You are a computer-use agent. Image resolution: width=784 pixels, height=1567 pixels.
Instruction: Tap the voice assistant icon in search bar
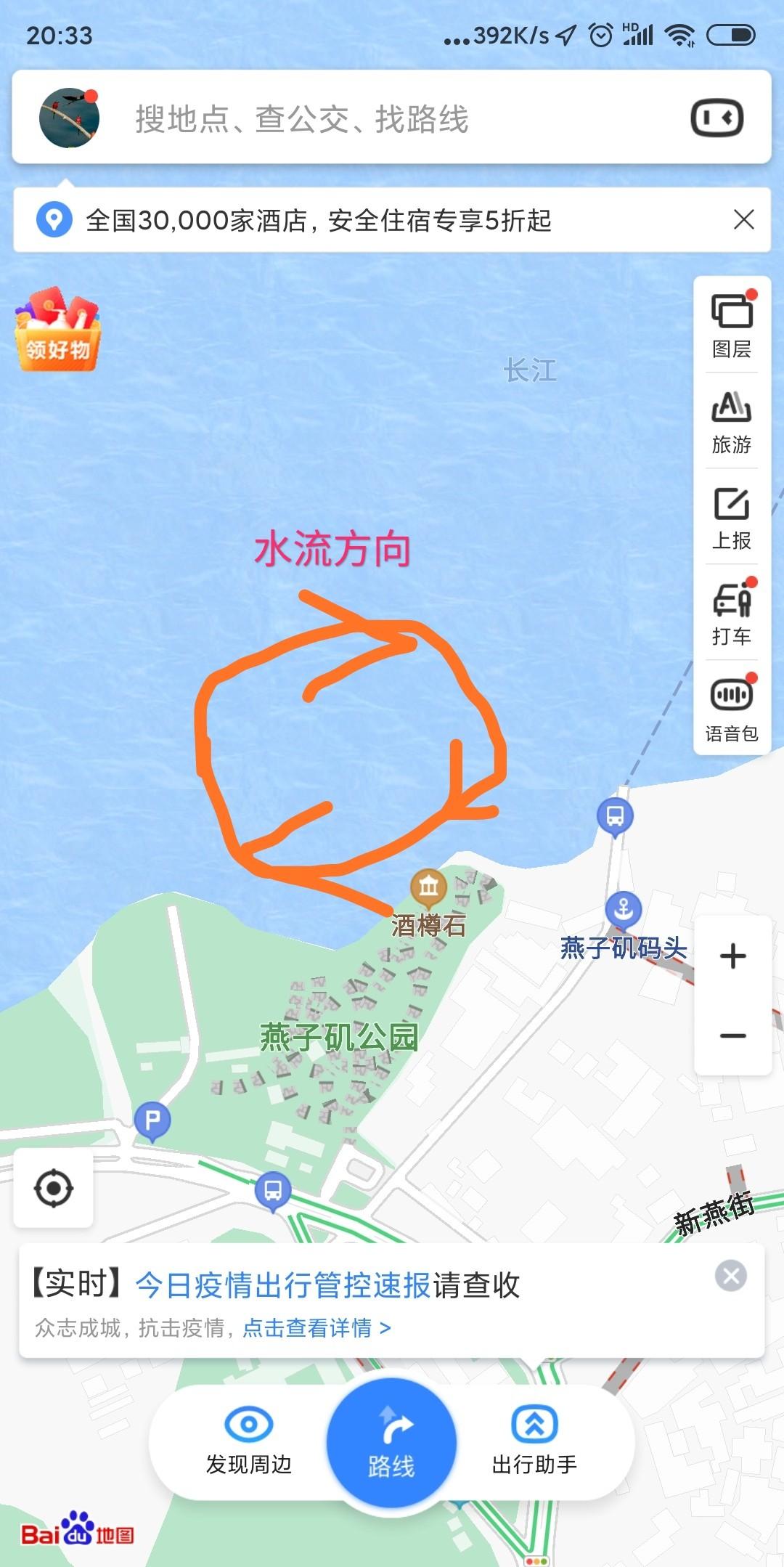[x=716, y=118]
